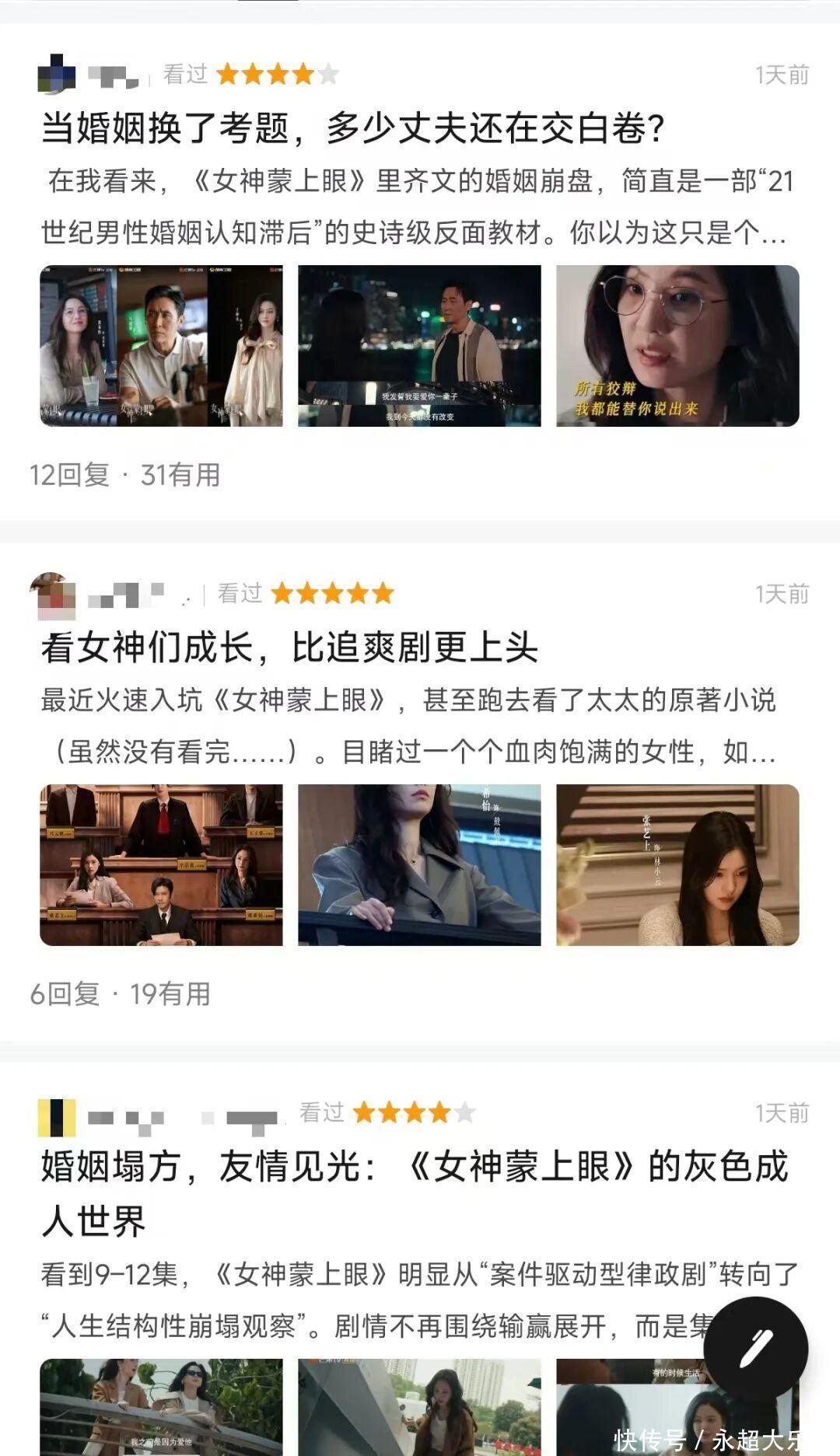Open the review "看女神们成长，比追爽剧更上头"

click(289, 648)
